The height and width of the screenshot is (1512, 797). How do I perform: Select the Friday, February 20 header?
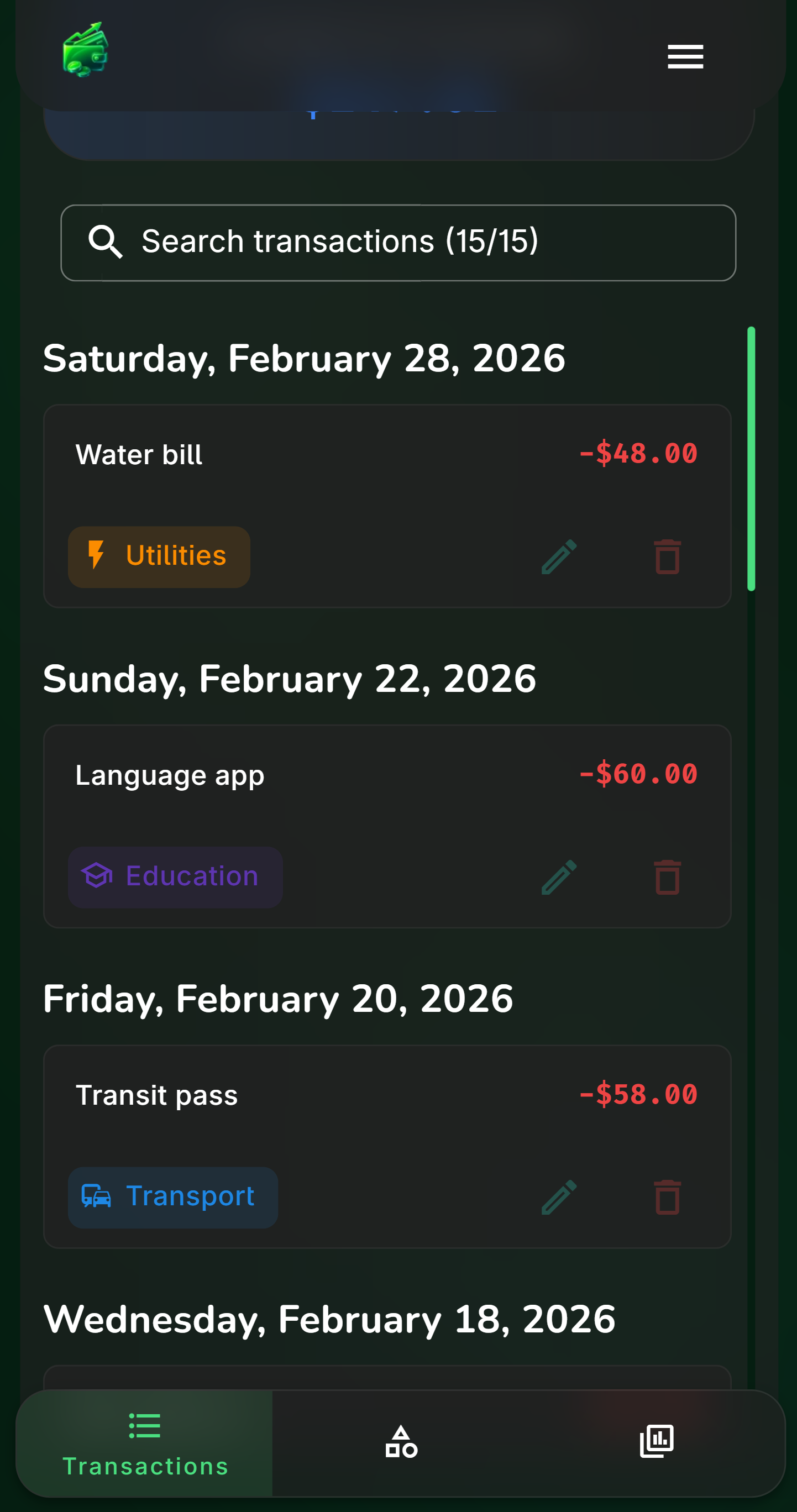pyautogui.click(x=278, y=999)
